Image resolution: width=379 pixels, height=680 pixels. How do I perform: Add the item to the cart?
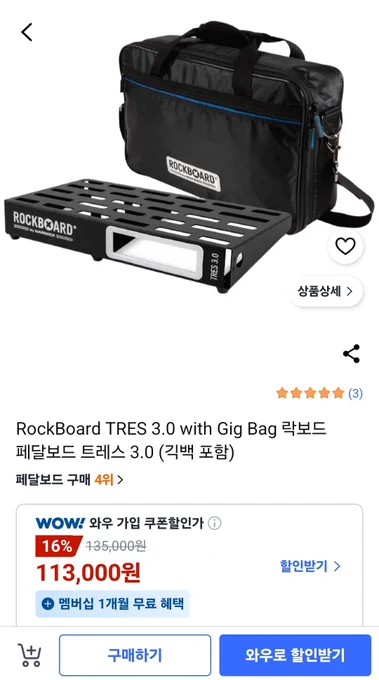[x=29, y=655]
